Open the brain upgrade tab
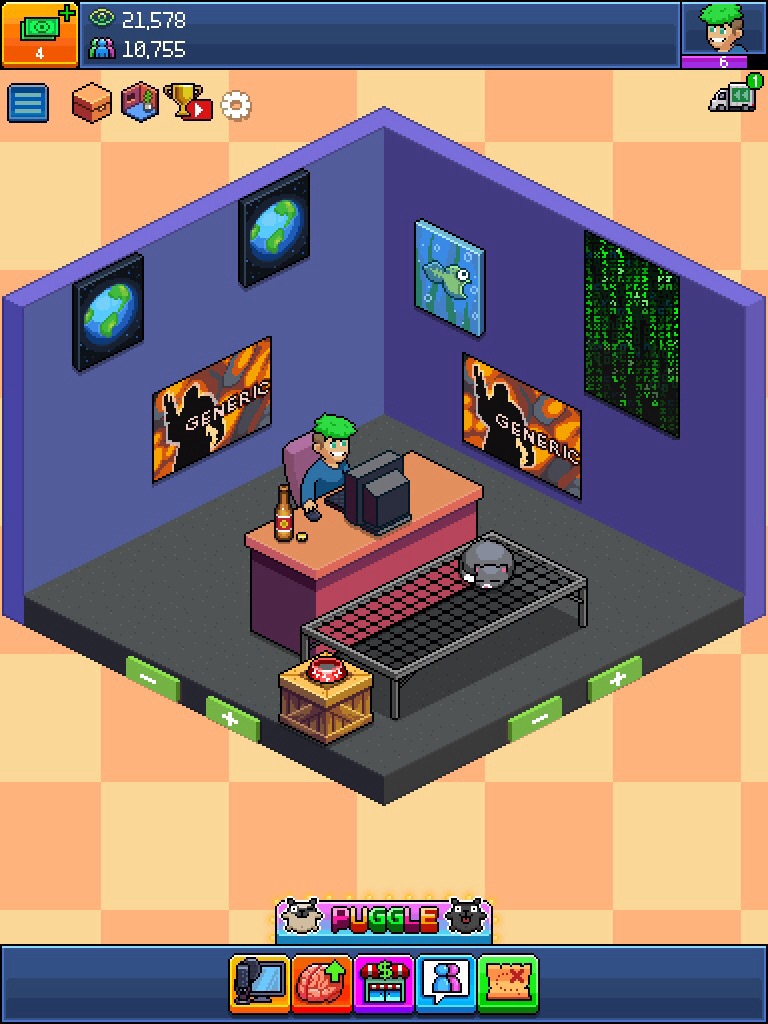Image resolution: width=768 pixels, height=1024 pixels. 322,983
